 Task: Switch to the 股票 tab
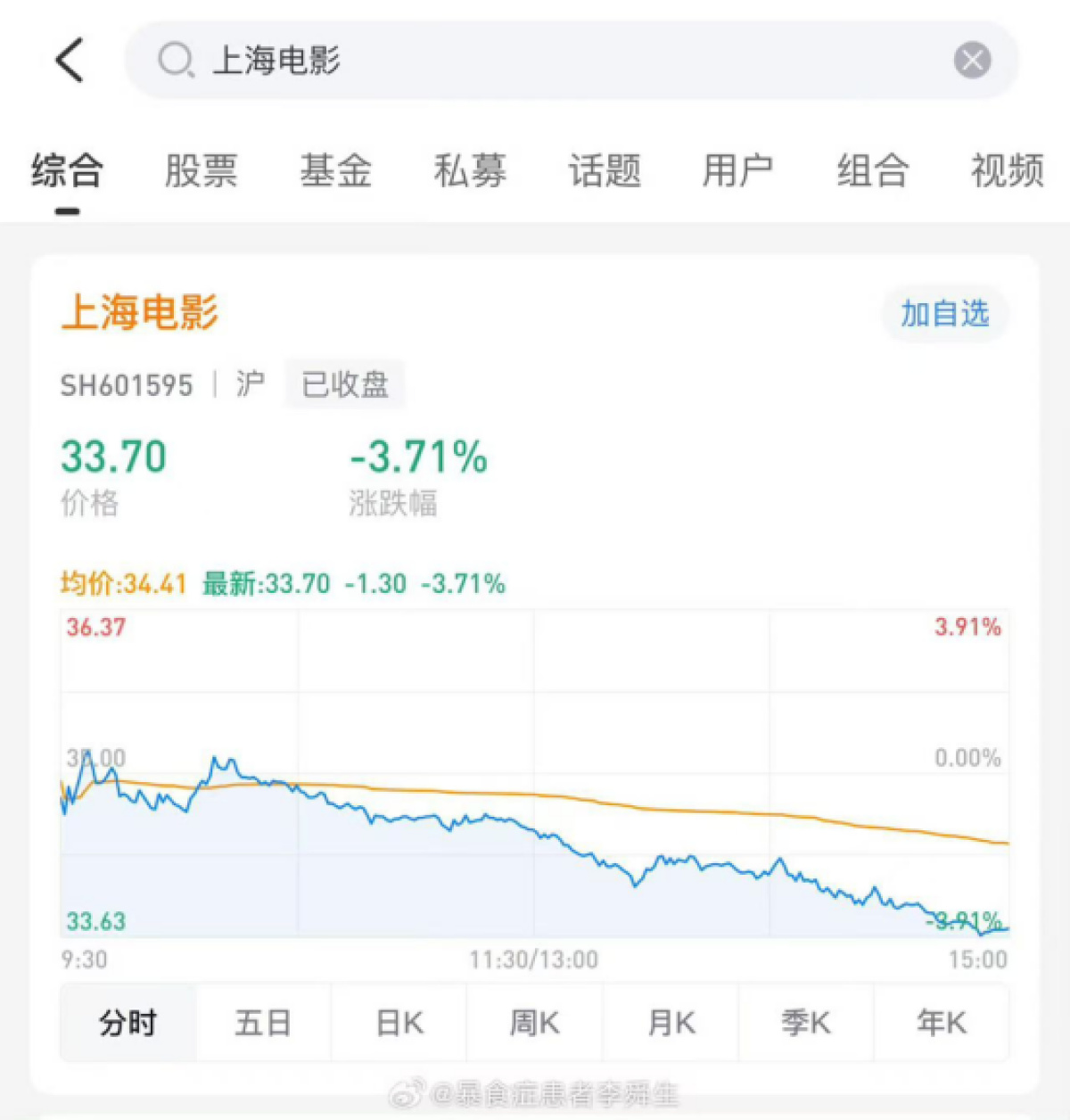pyautogui.click(x=202, y=170)
